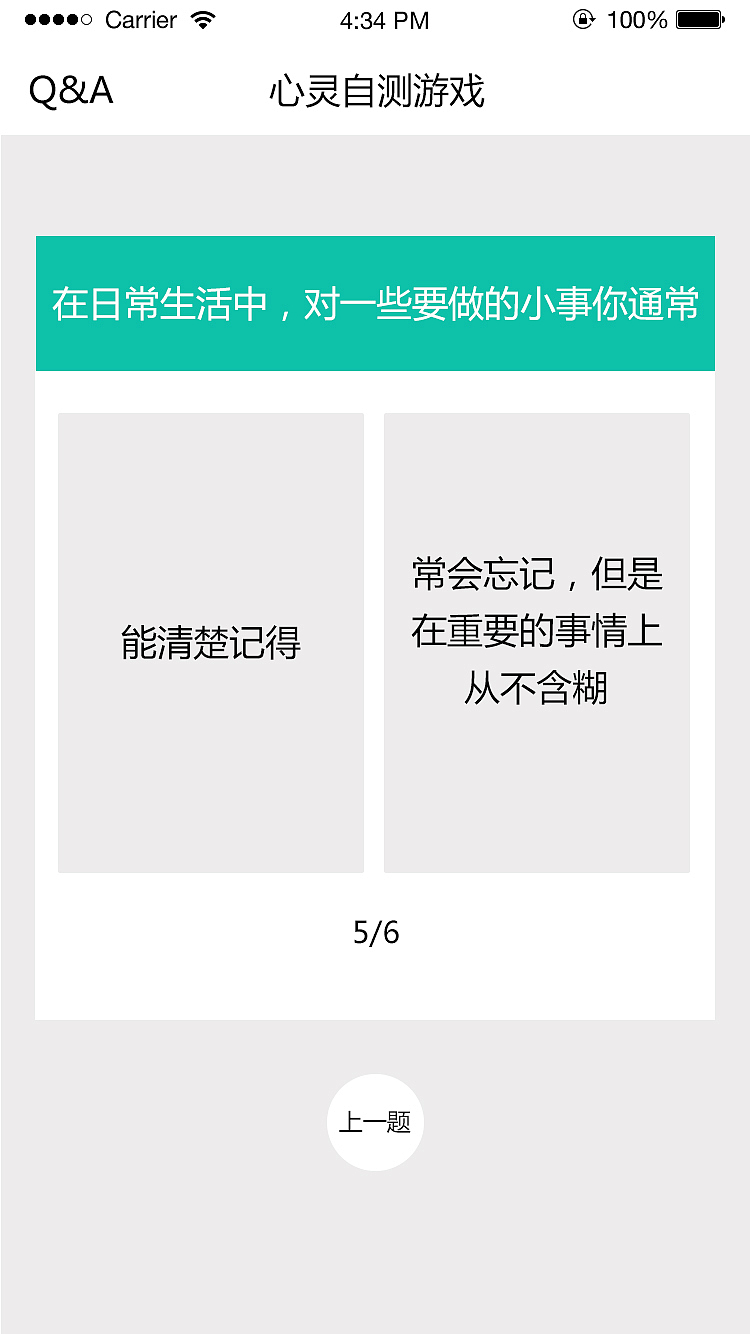The image size is (750, 1334).
Task: Go back with 上一题 button
Action: click(375, 1122)
